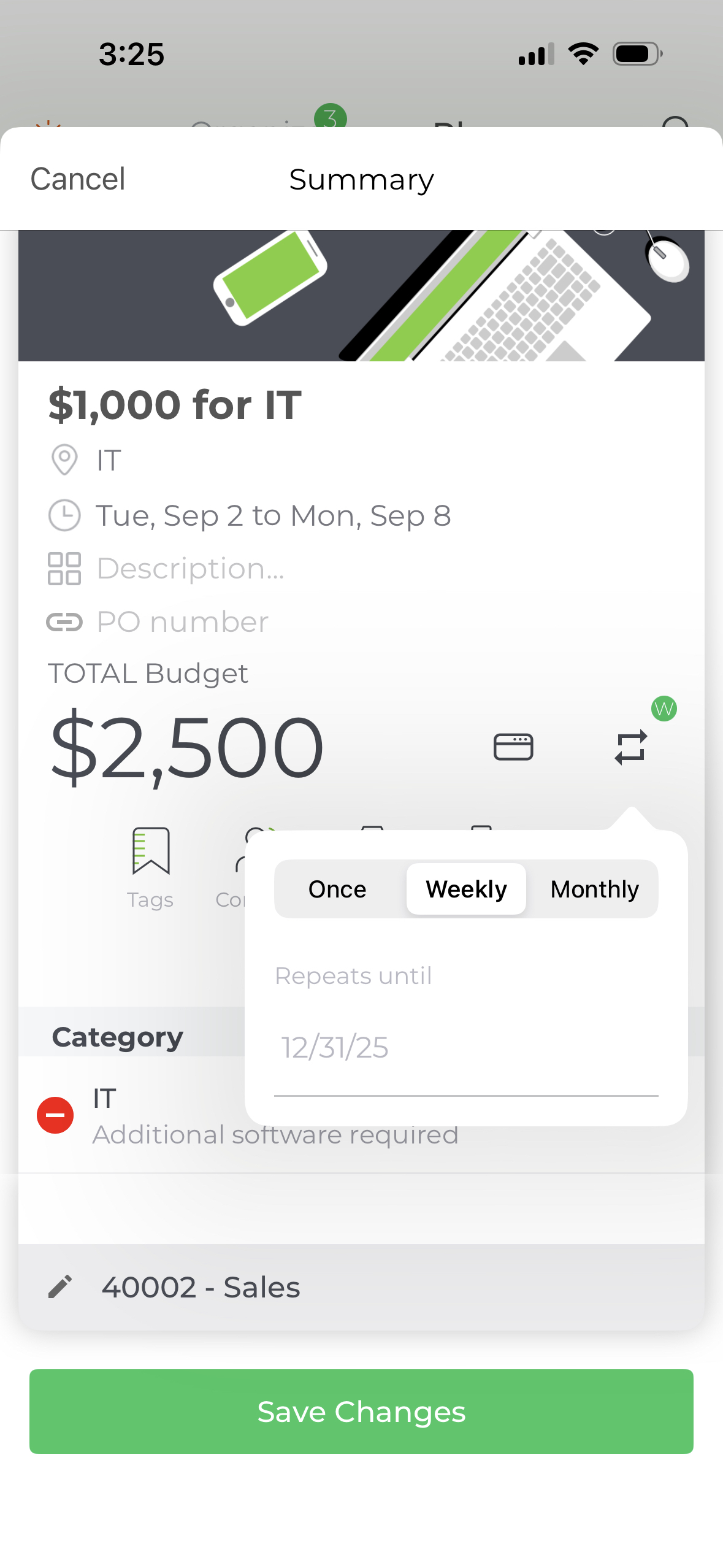Save Changes

click(x=361, y=1411)
